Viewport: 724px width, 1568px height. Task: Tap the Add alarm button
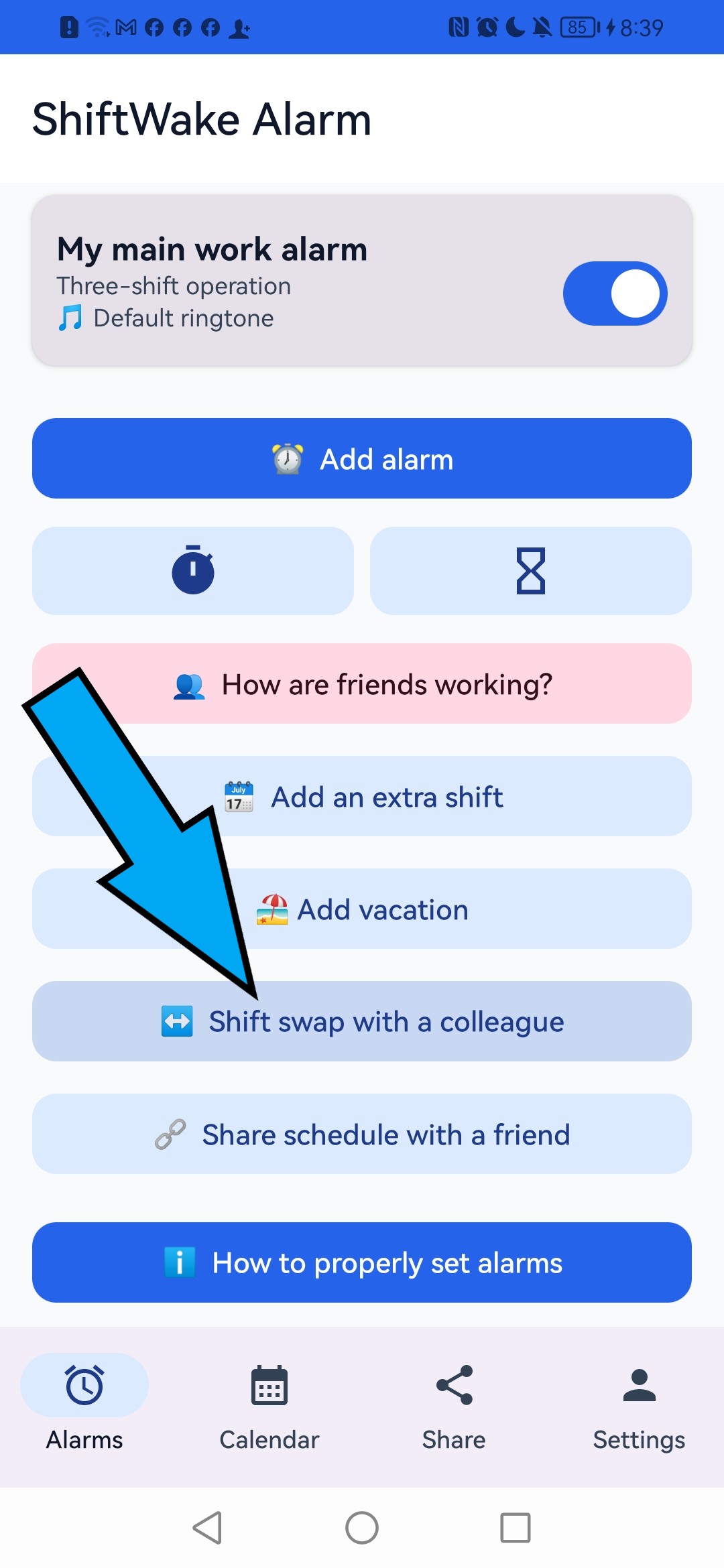(362, 458)
